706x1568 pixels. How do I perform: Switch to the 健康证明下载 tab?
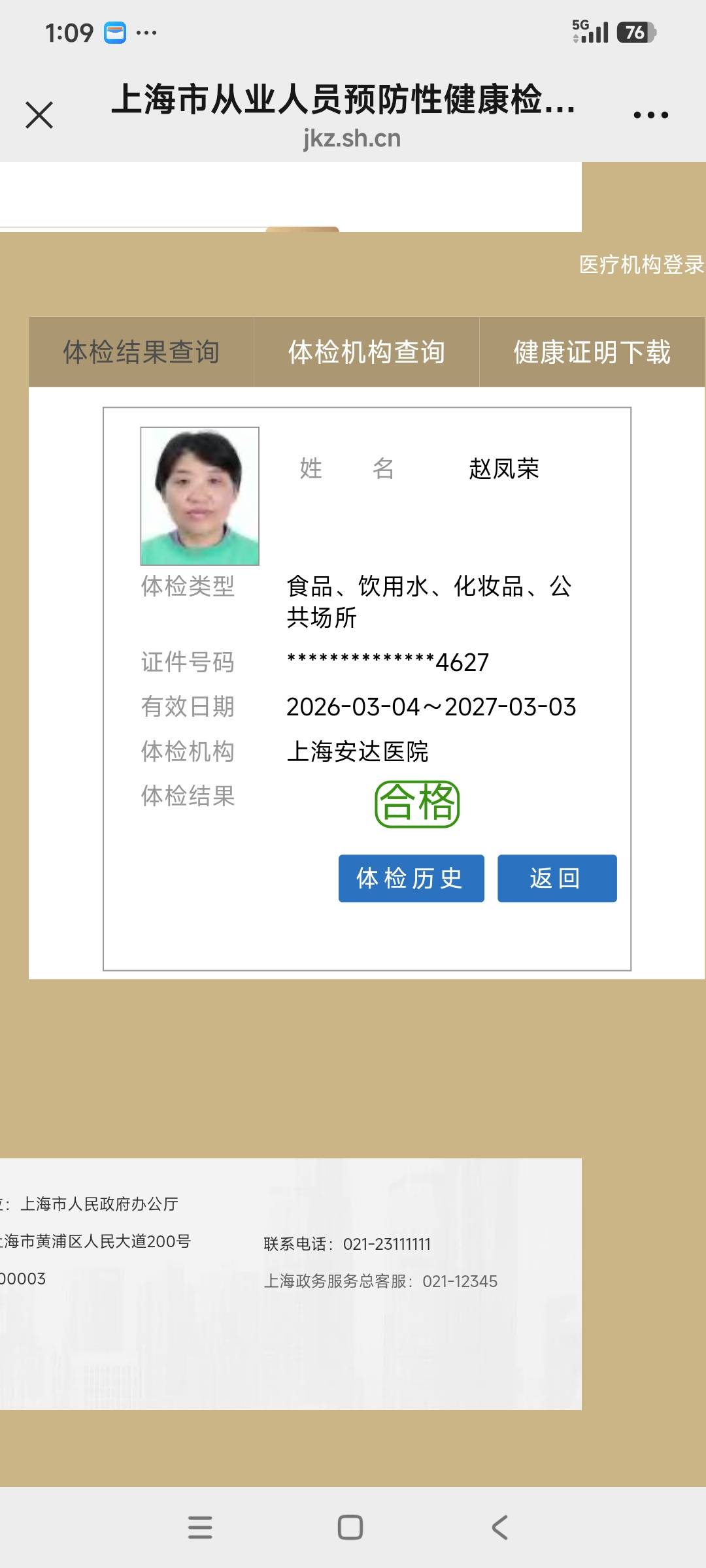tap(592, 352)
